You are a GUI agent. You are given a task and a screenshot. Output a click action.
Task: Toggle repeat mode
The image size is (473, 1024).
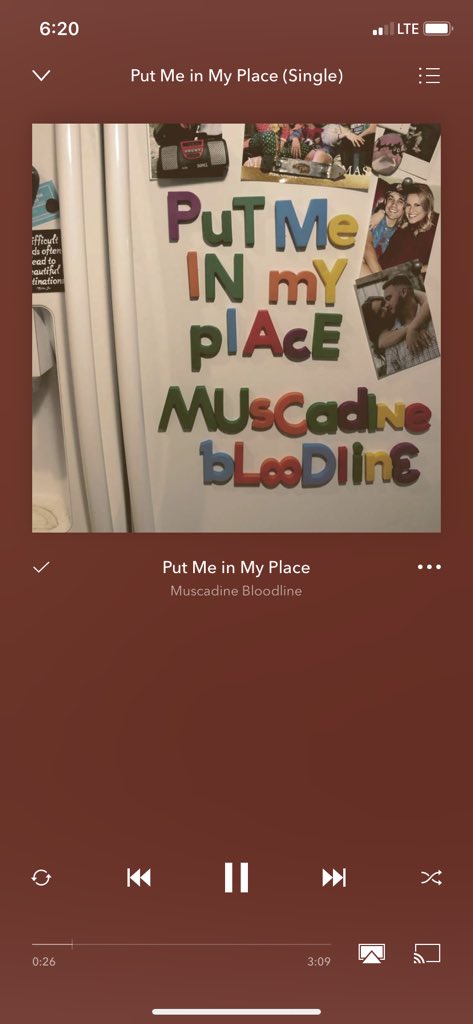click(41, 878)
